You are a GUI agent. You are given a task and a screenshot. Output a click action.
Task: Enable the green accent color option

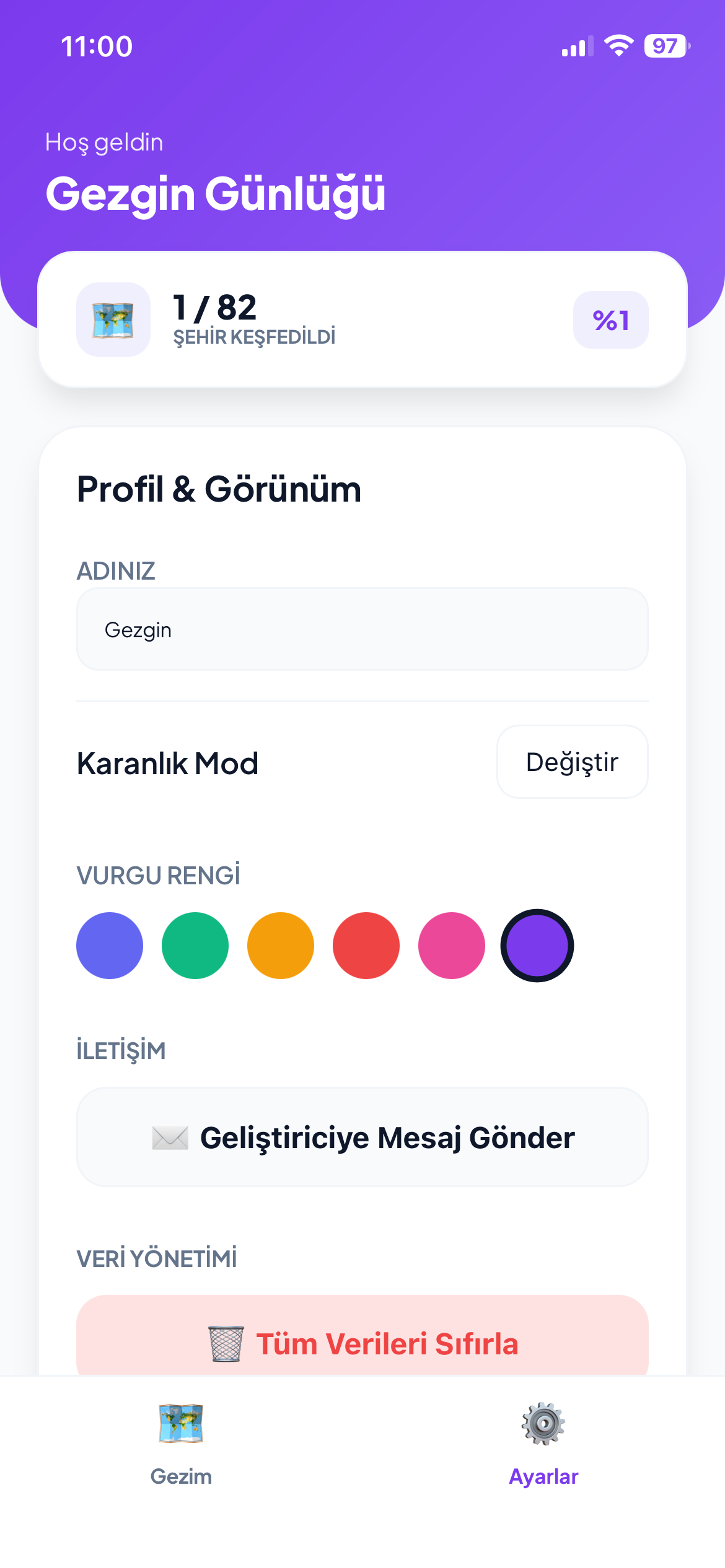195,946
